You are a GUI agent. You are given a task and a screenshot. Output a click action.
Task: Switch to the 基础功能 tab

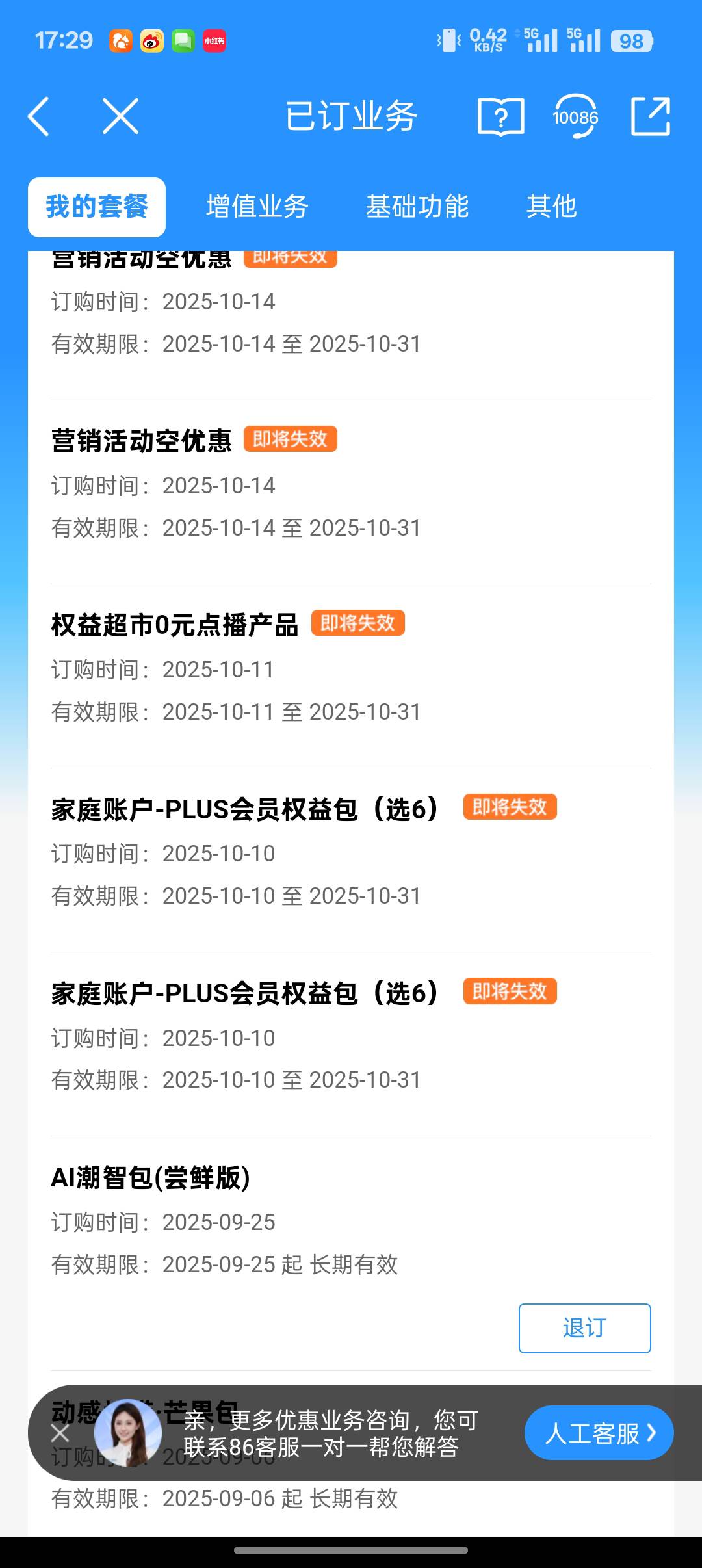[417, 207]
